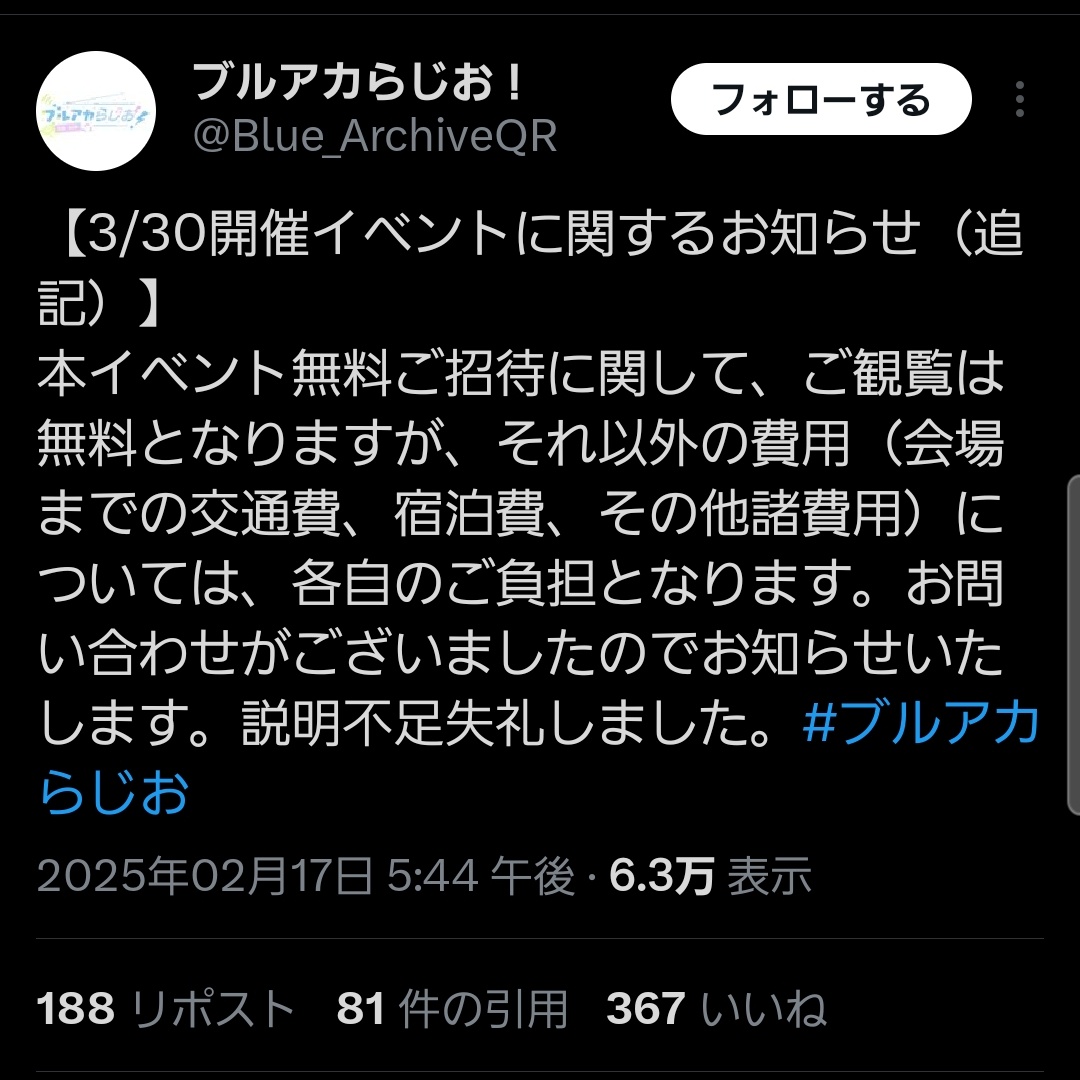View the 188 リポスト list

pos(166,1009)
